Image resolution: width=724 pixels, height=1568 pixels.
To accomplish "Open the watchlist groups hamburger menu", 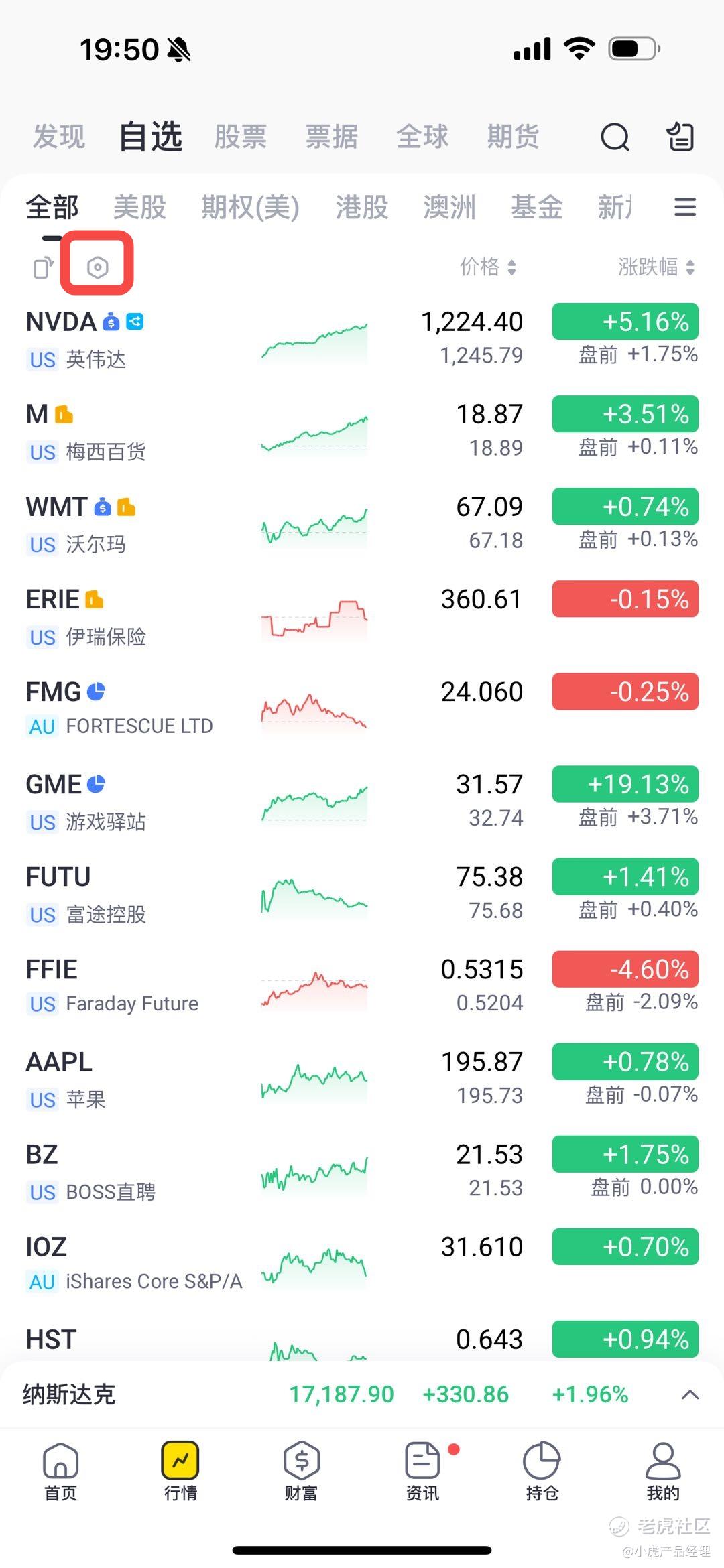I will click(x=684, y=207).
